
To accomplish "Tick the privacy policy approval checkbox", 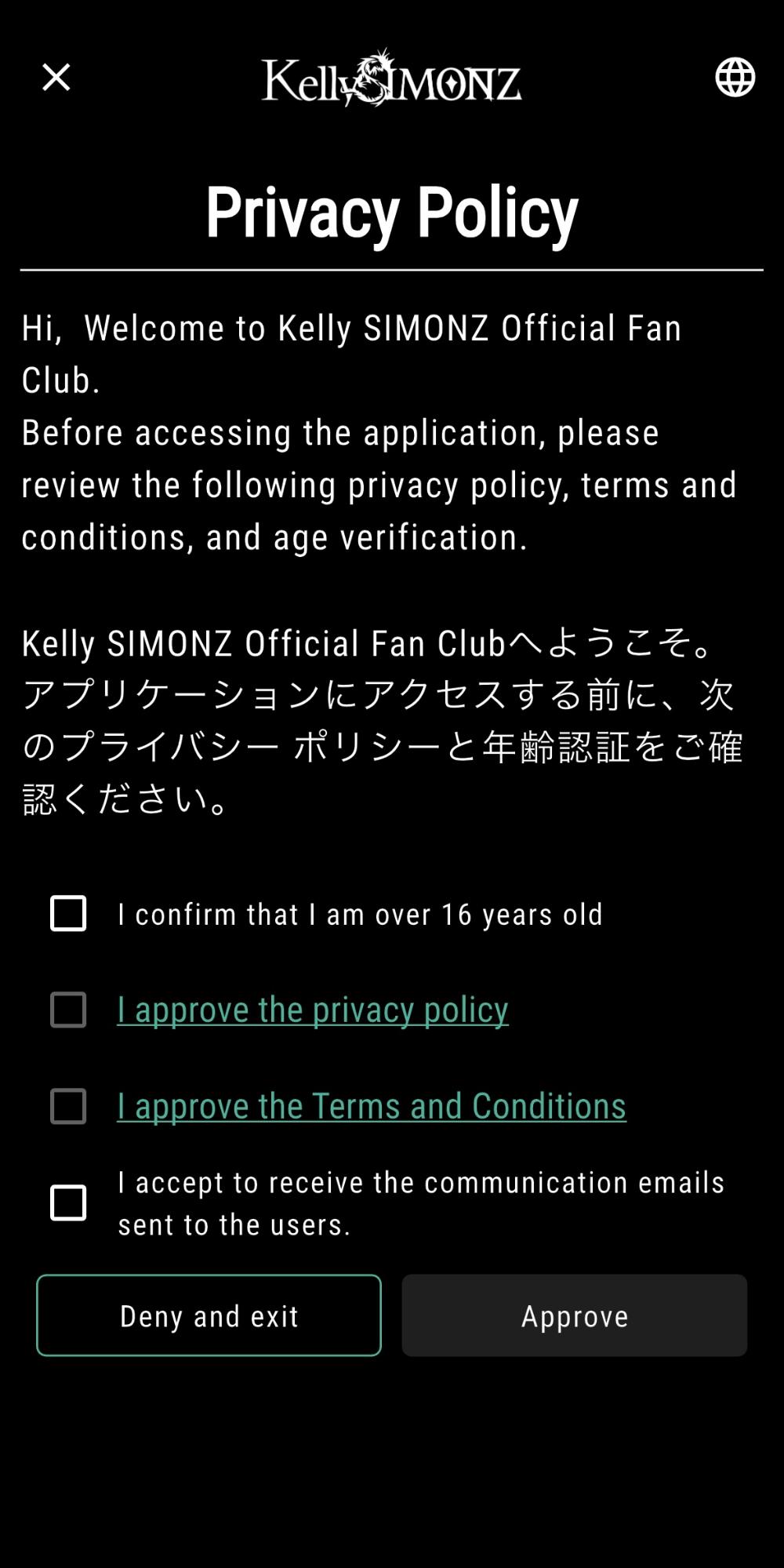I will [x=68, y=1010].
